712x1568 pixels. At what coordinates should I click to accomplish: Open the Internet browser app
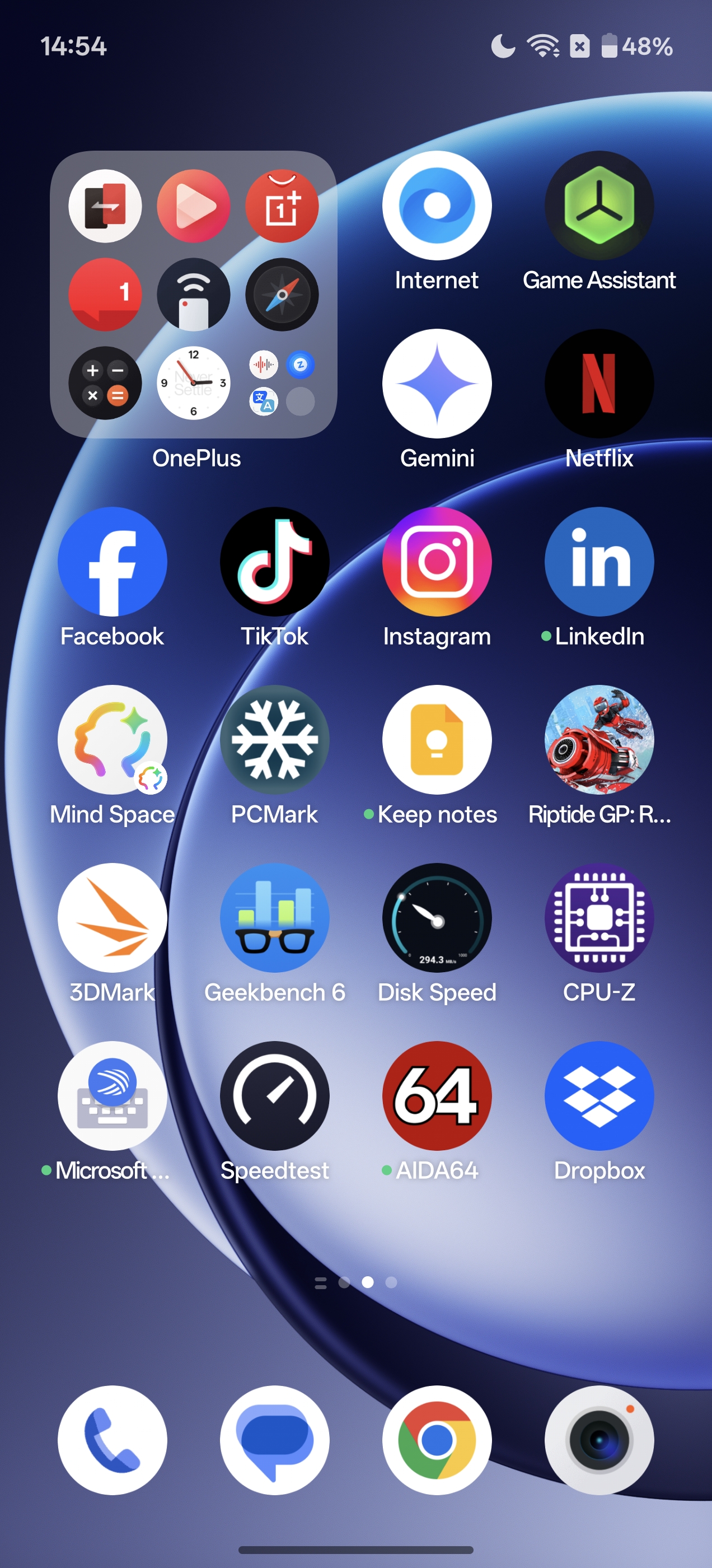437,206
